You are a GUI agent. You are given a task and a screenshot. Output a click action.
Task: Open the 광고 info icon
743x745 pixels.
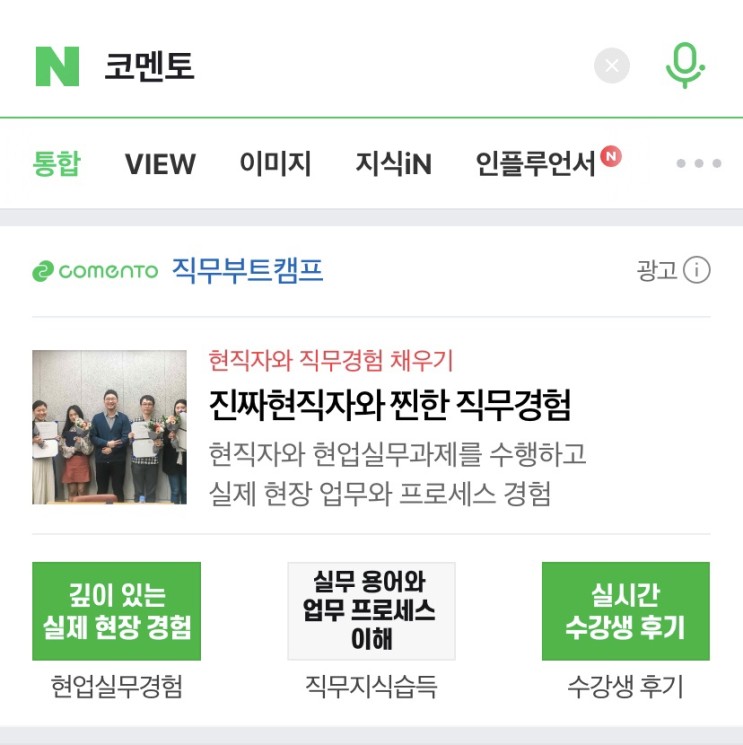697,271
